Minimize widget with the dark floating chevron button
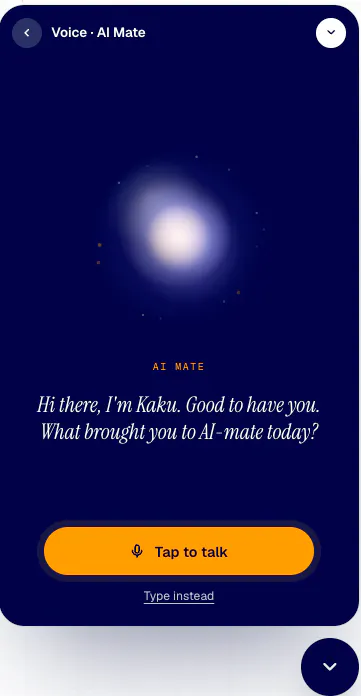The height and width of the screenshot is (696, 361). pos(329,666)
